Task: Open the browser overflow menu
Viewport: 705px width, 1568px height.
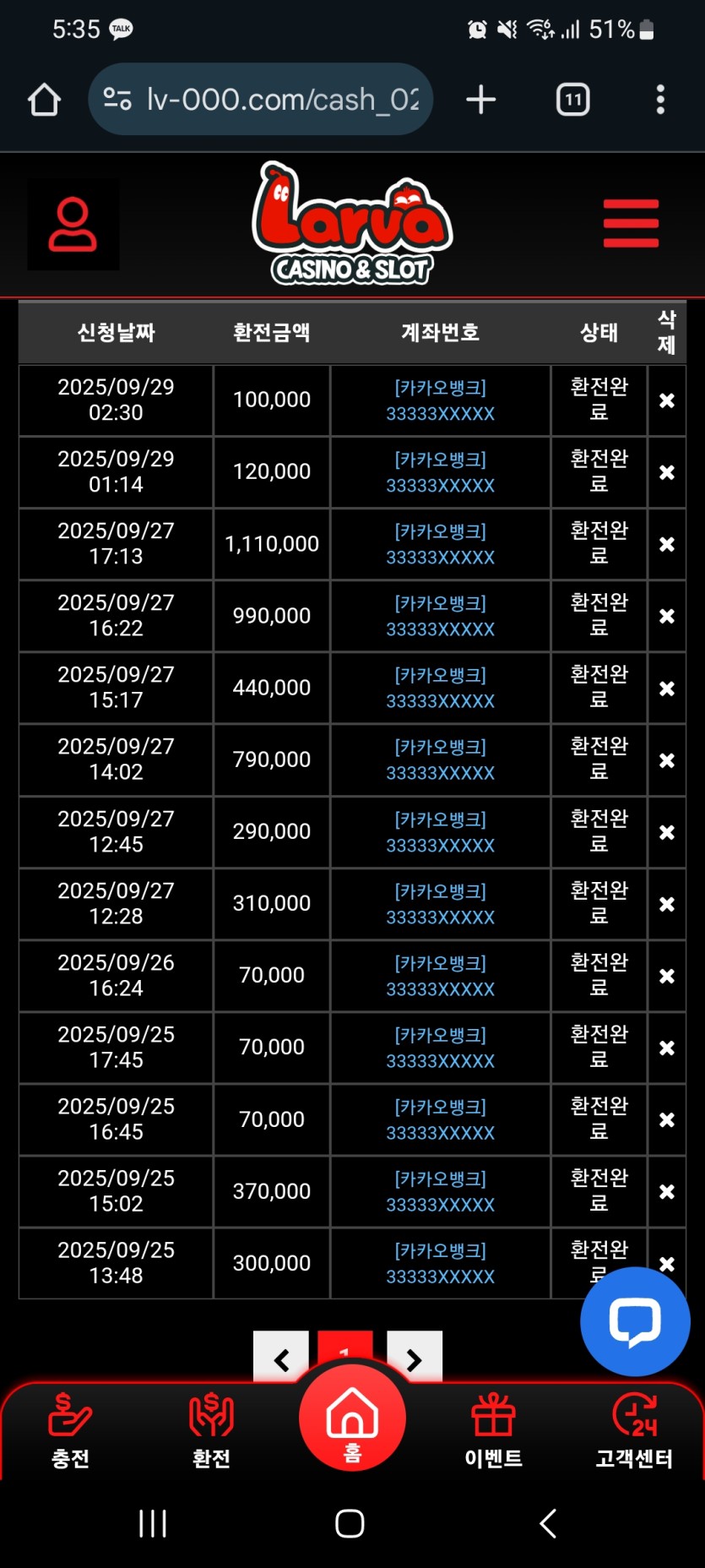Action: pos(660,100)
